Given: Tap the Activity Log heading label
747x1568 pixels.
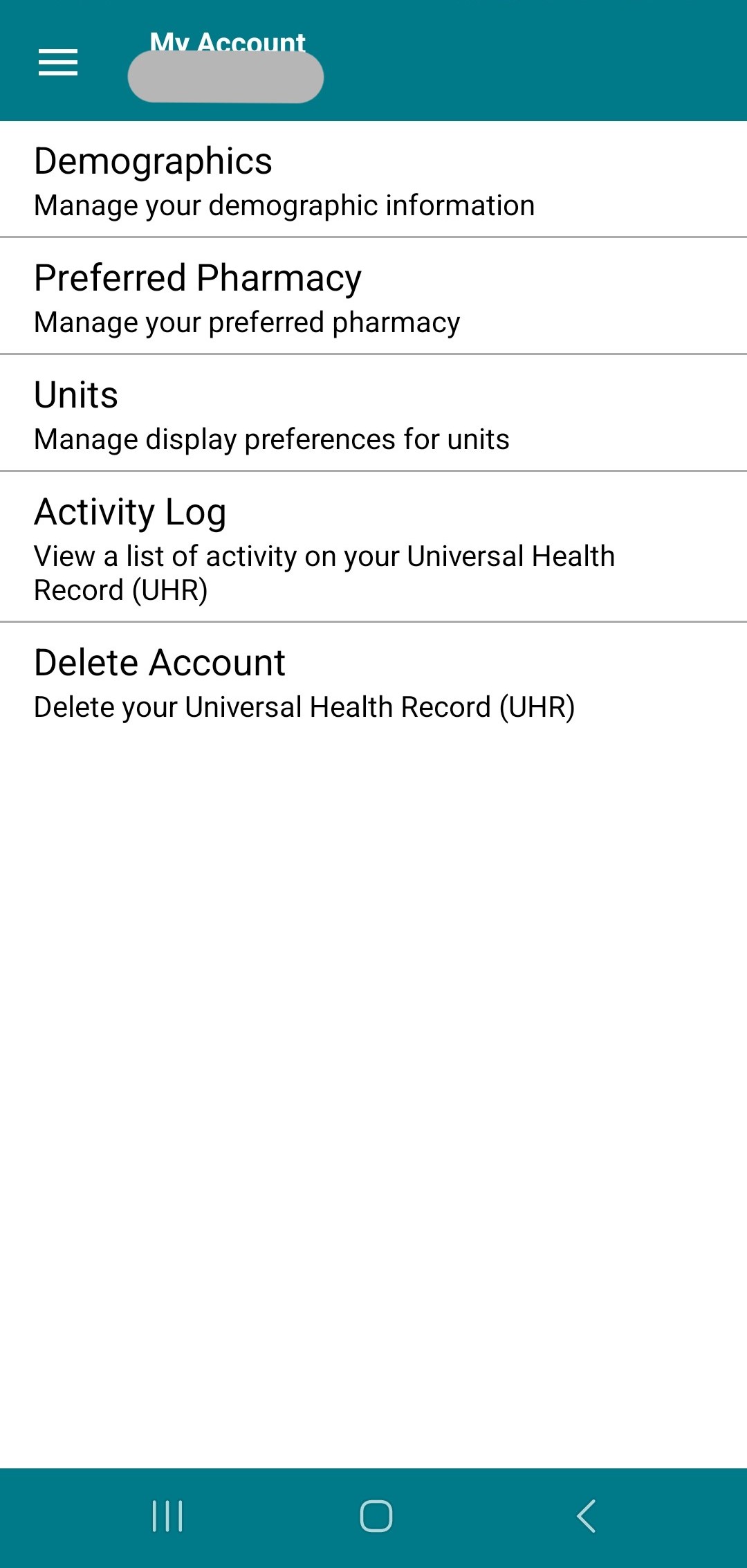Looking at the screenshot, I should click(130, 512).
